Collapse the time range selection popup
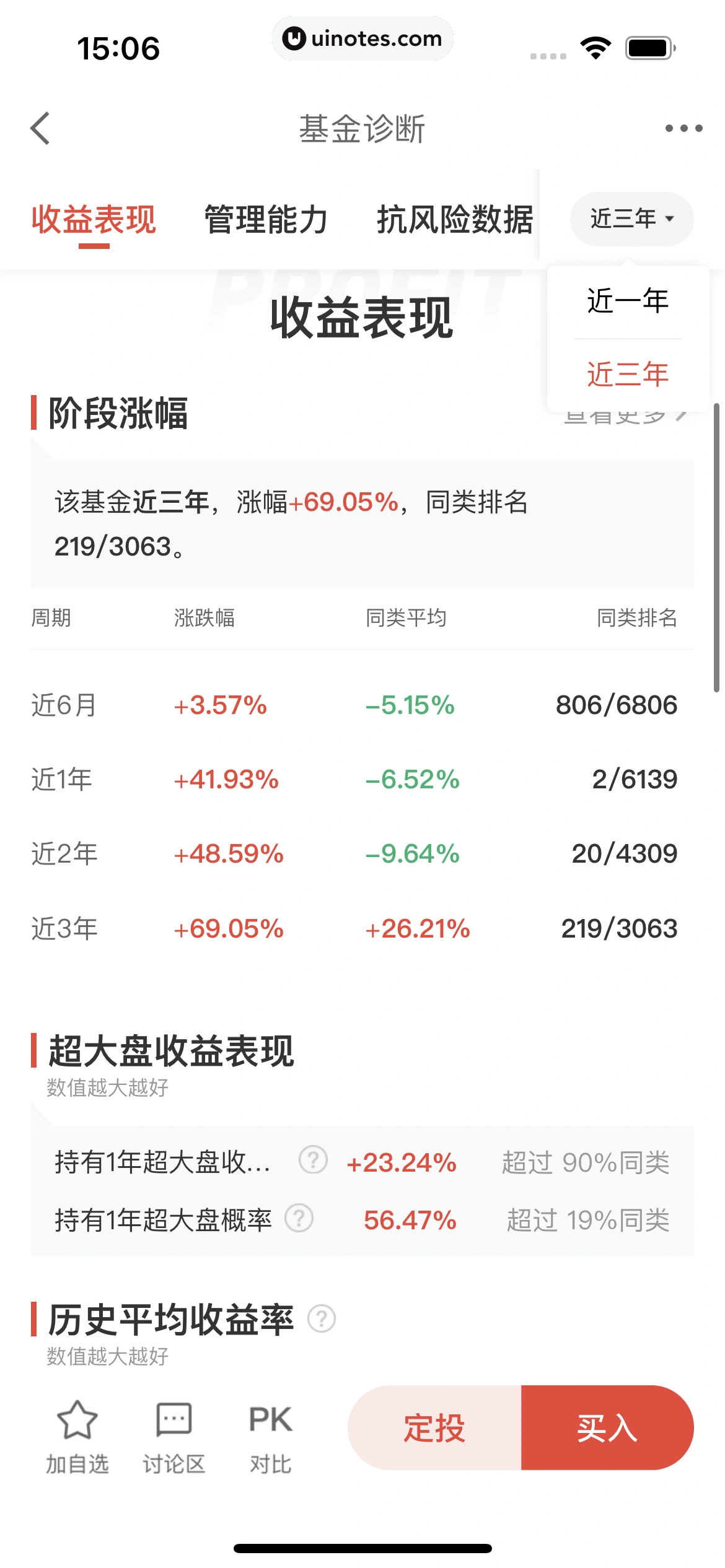Screen dimensions: 725x1568 pyautogui.click(x=630, y=219)
